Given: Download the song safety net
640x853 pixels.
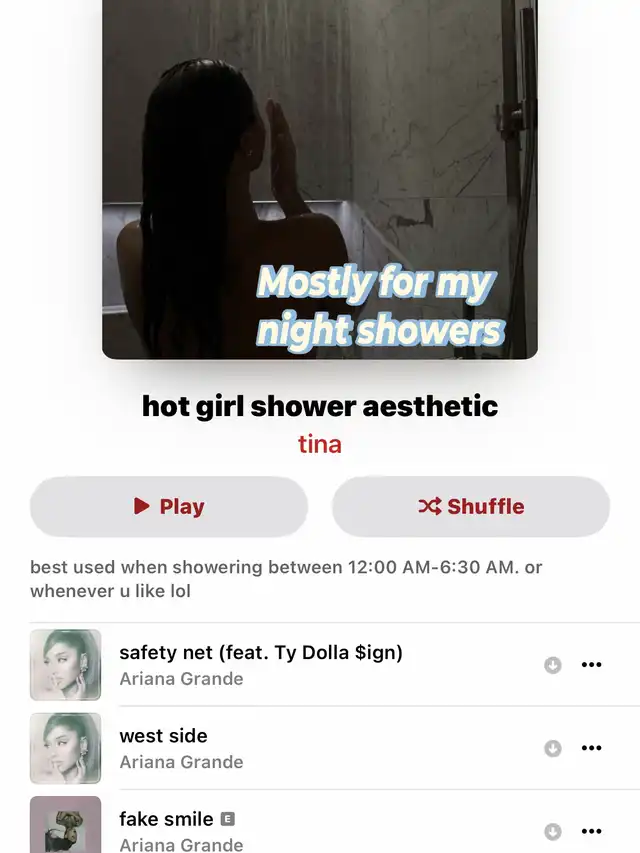Looking at the screenshot, I should coord(552,665).
